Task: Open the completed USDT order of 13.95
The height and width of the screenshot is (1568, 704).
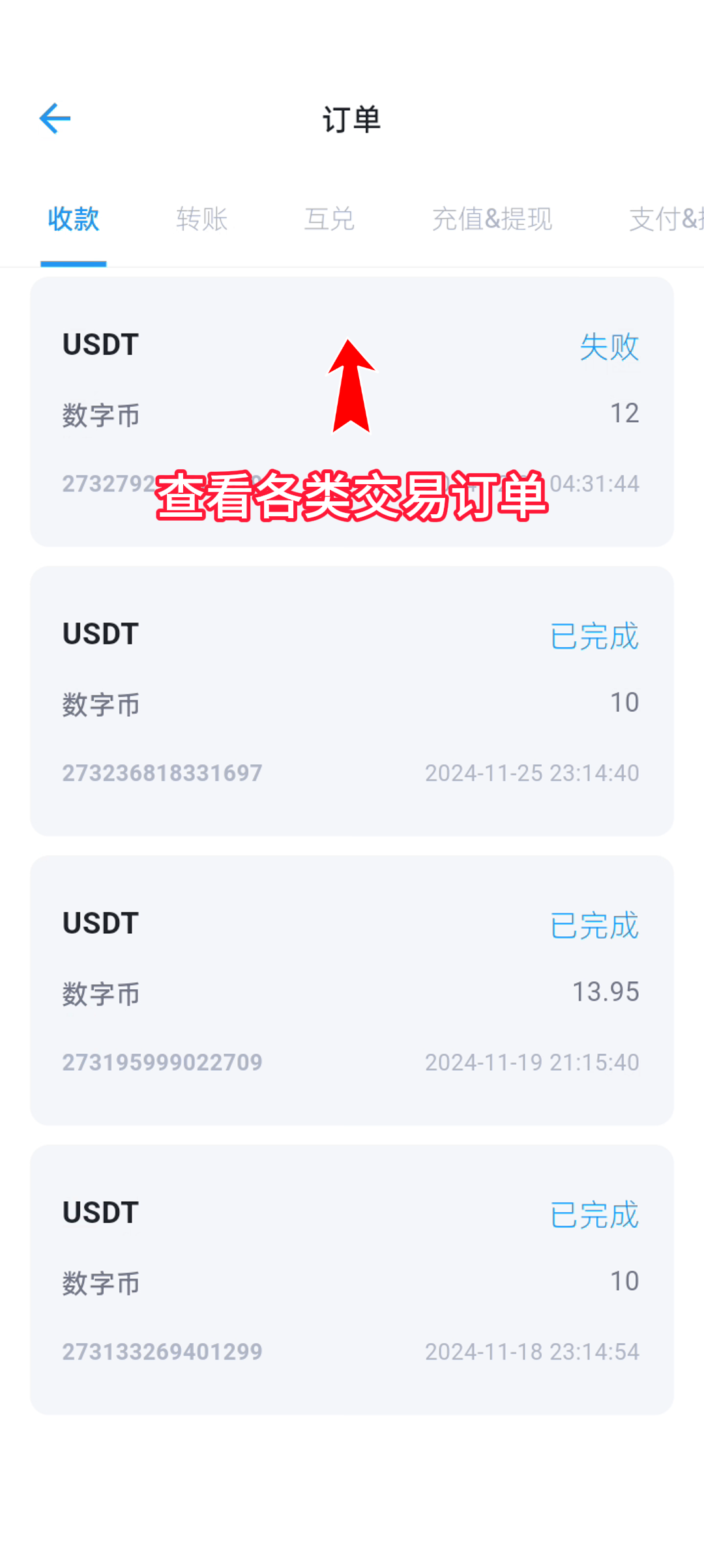Action: (352, 991)
